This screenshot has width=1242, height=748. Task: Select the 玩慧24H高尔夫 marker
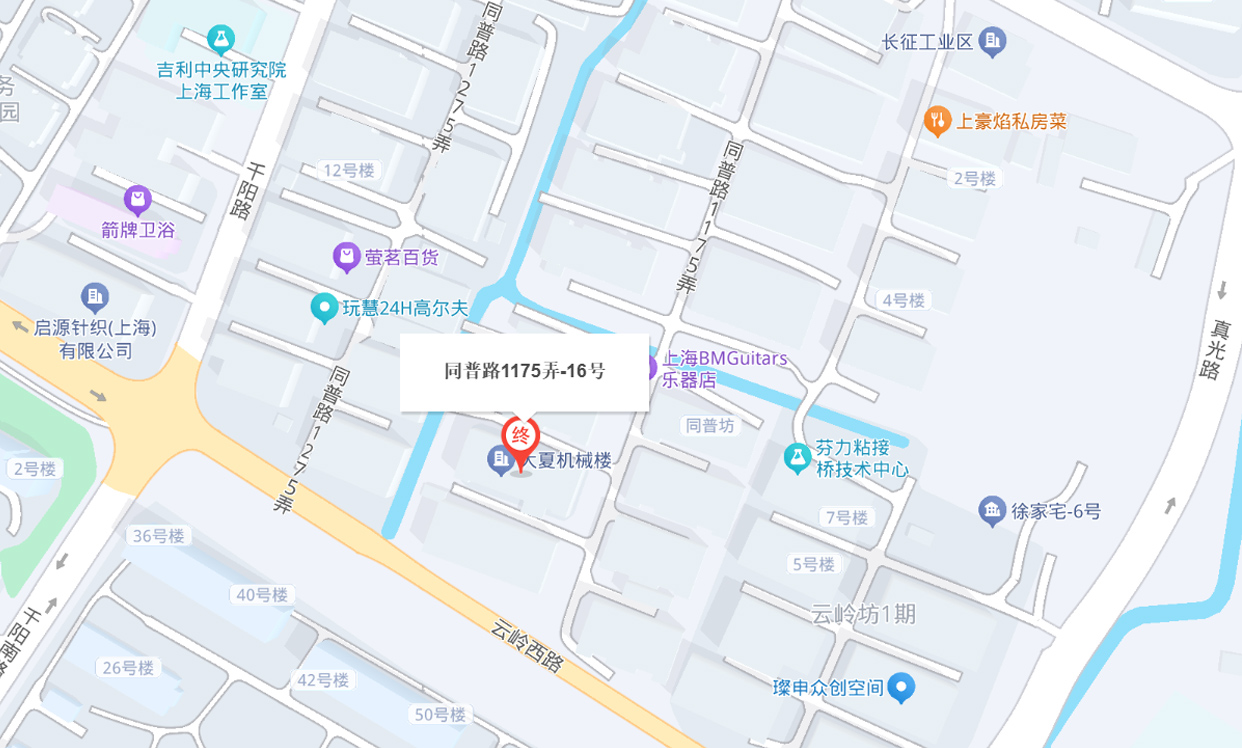click(x=324, y=308)
